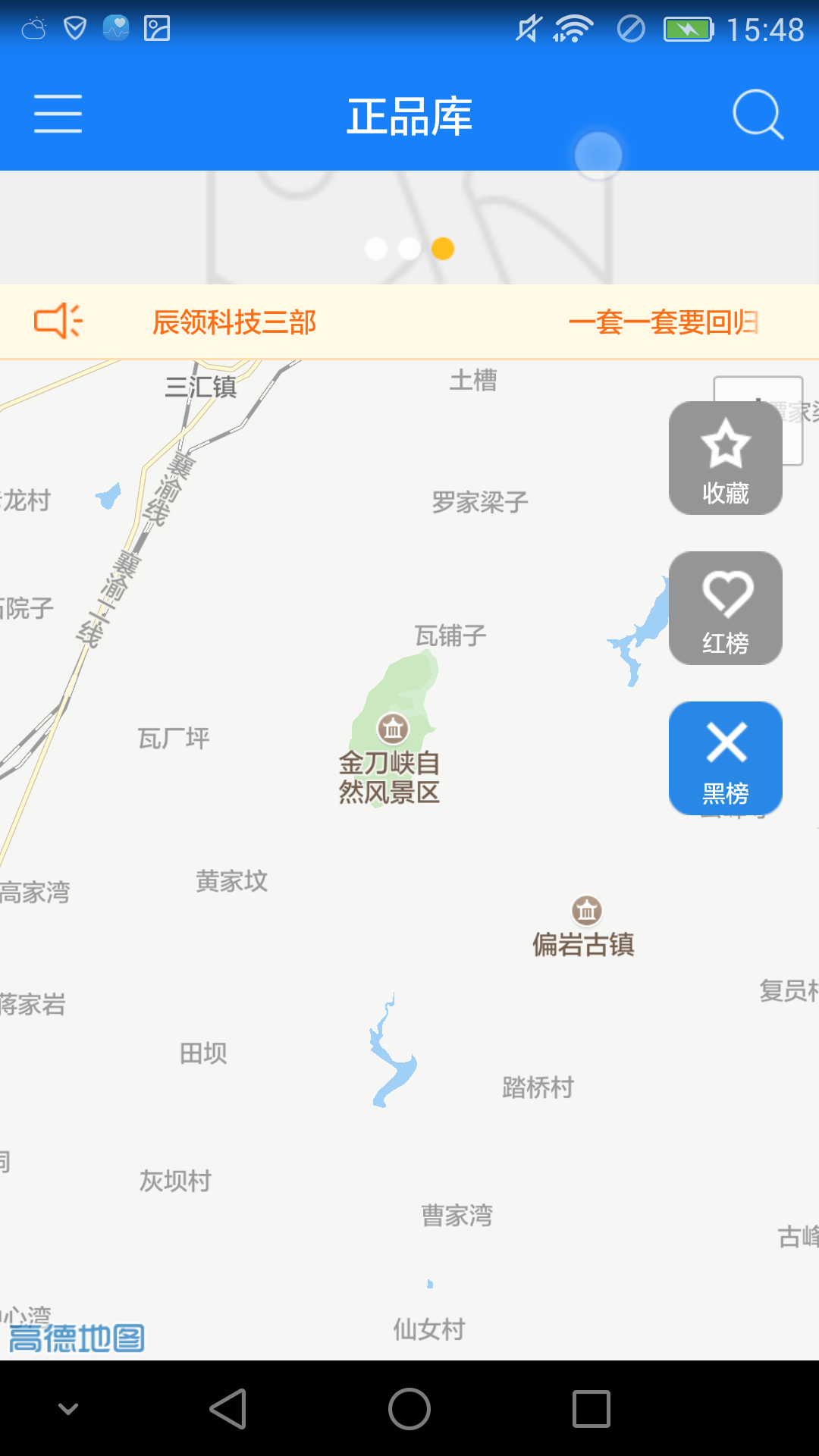Viewport: 819px width, 1456px height.
Task: Open the 辰领科技三部 announcement
Action: pyautogui.click(x=235, y=322)
